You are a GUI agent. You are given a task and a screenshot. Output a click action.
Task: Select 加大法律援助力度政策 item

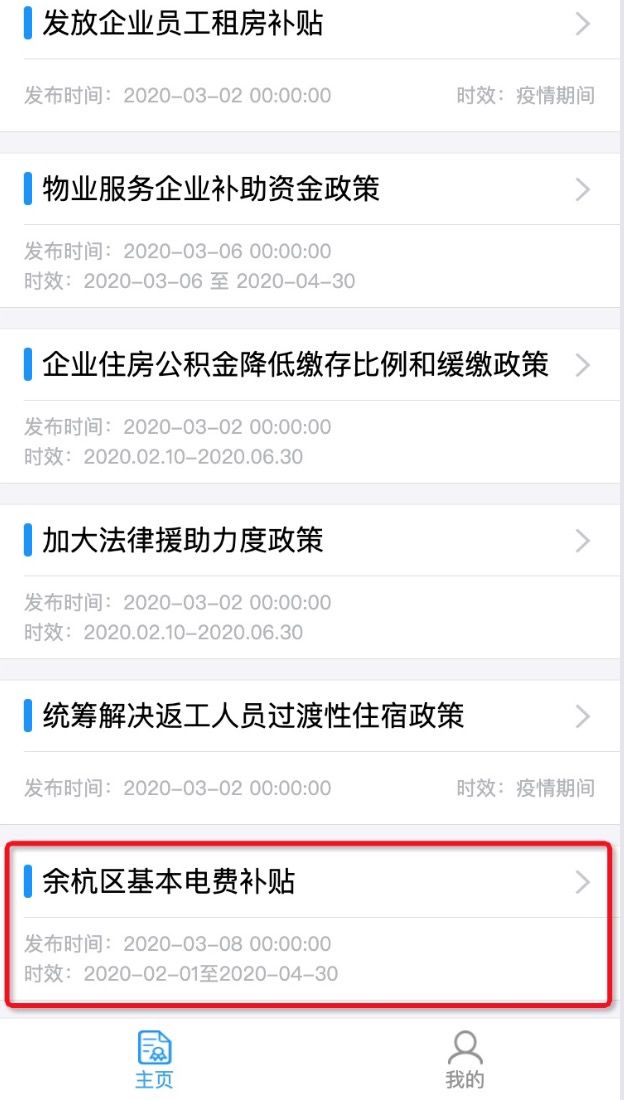click(x=183, y=541)
